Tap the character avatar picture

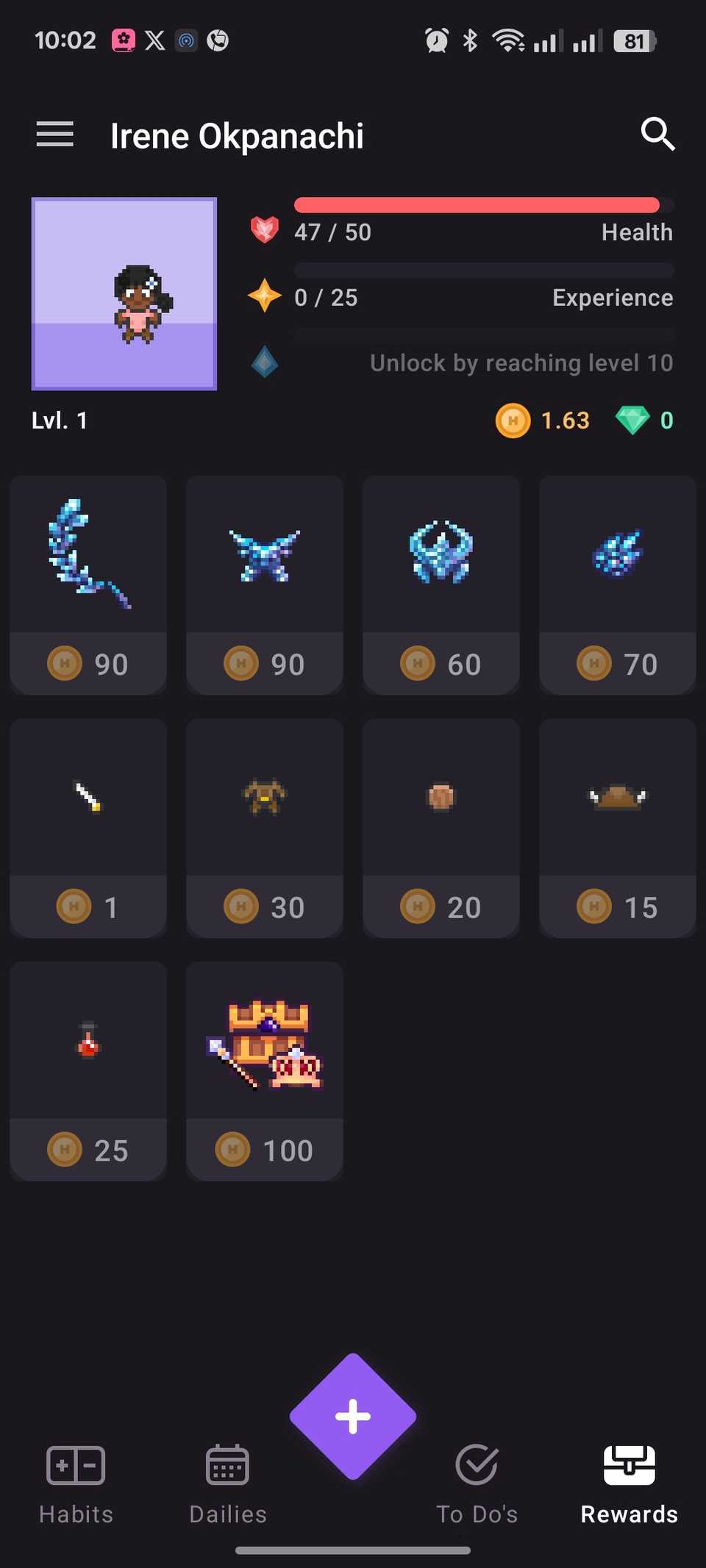[124, 293]
